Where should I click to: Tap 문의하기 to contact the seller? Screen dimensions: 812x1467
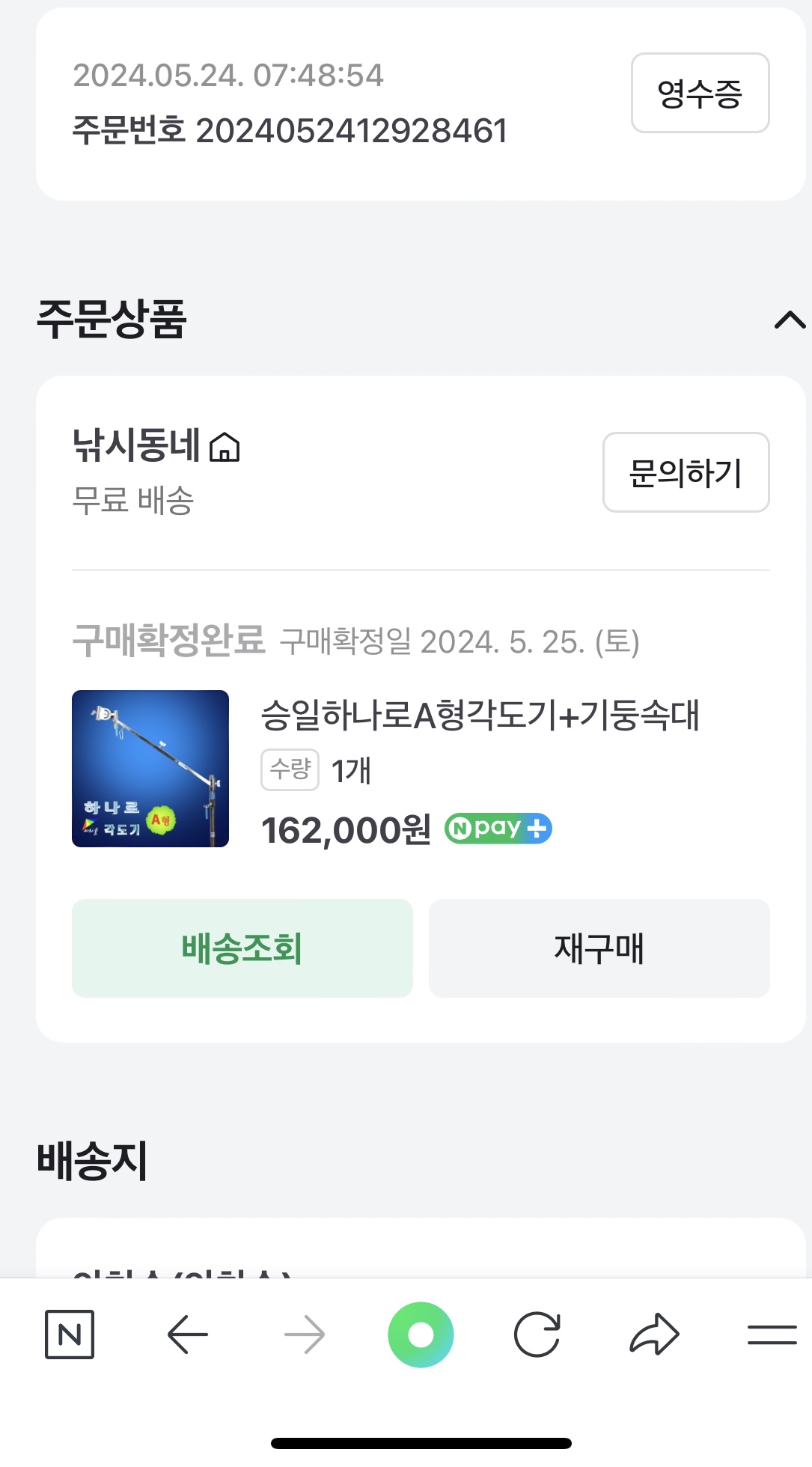(686, 472)
